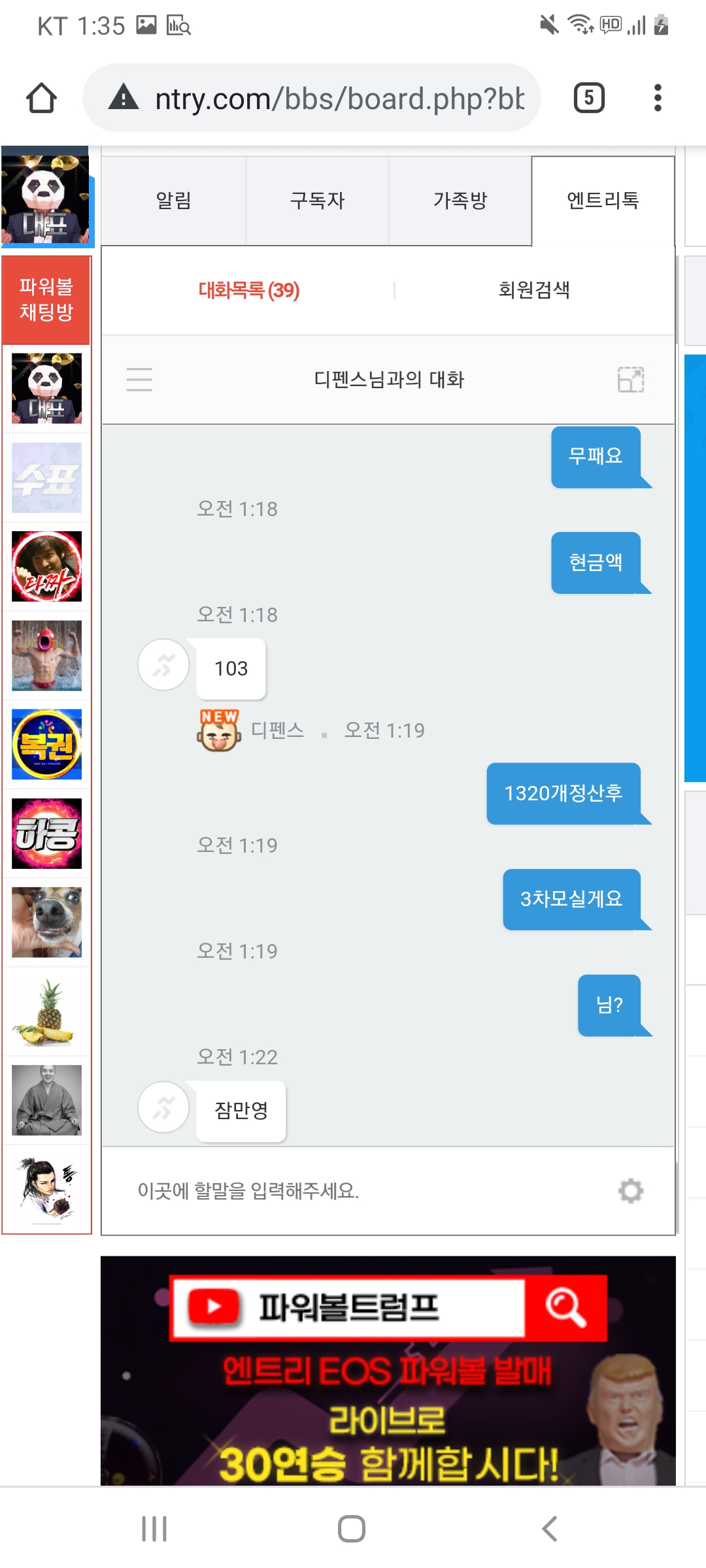Switch to 회원검색 member search

534,290
